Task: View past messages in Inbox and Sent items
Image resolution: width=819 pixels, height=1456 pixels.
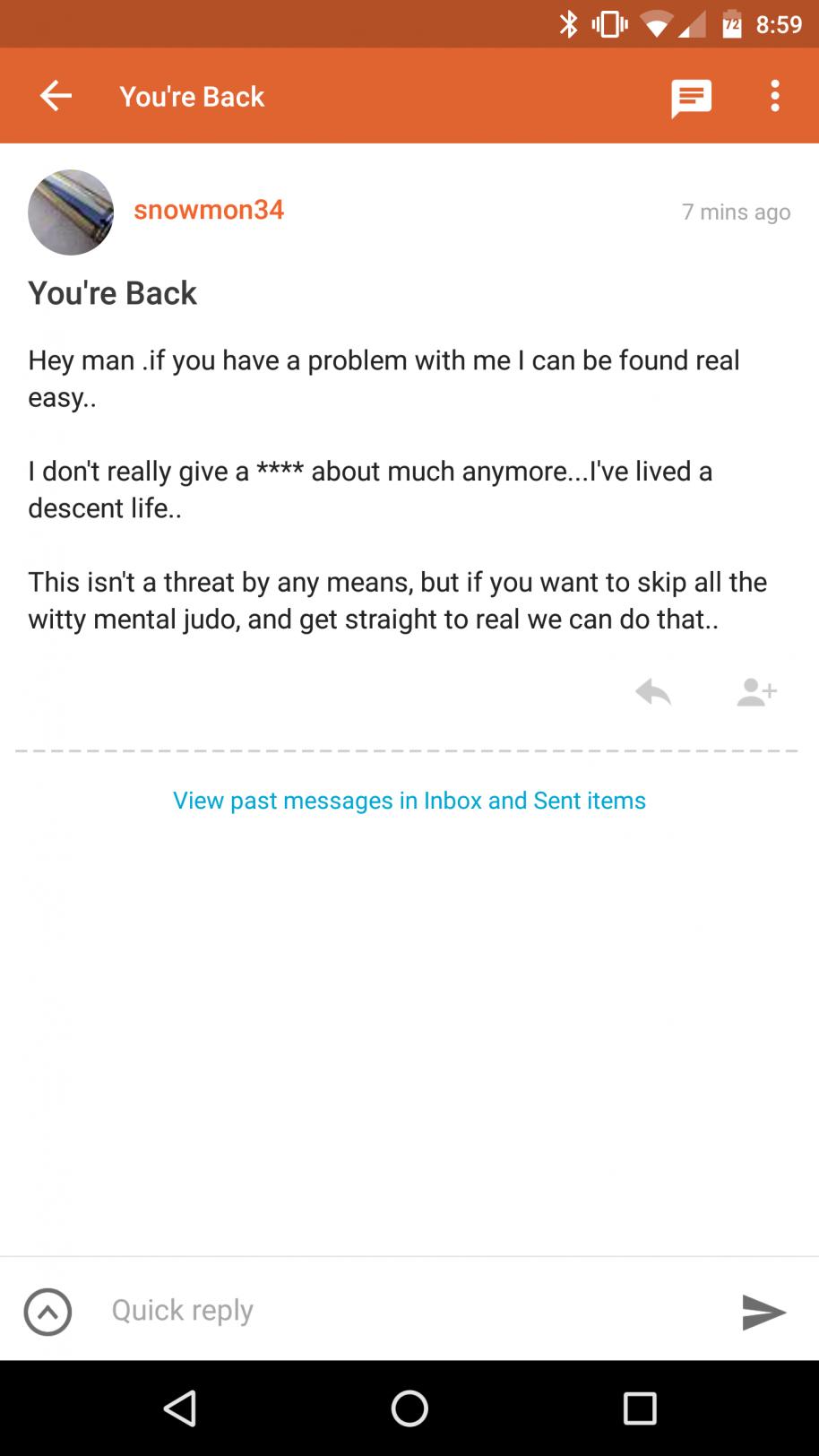Action: 409,800
